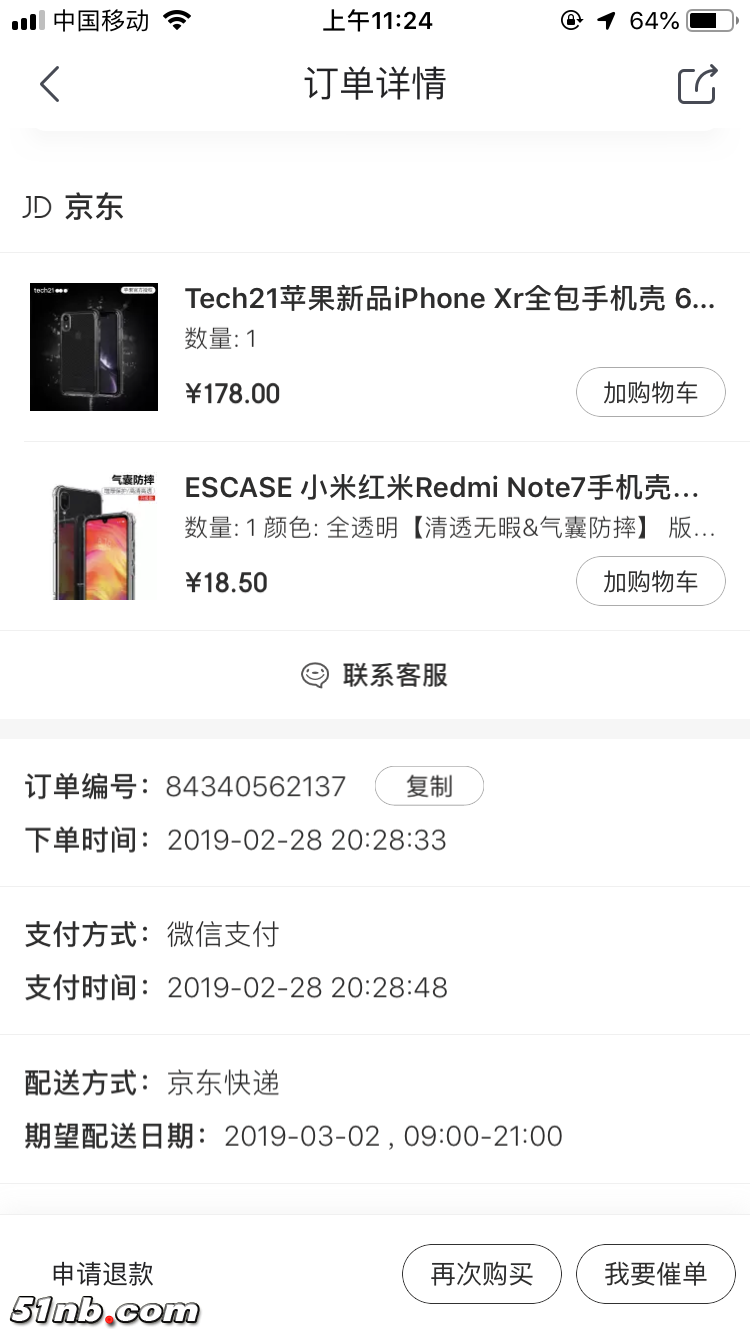The image size is (750, 1334).
Task: Share this order via the top-right icon
Action: point(697,84)
